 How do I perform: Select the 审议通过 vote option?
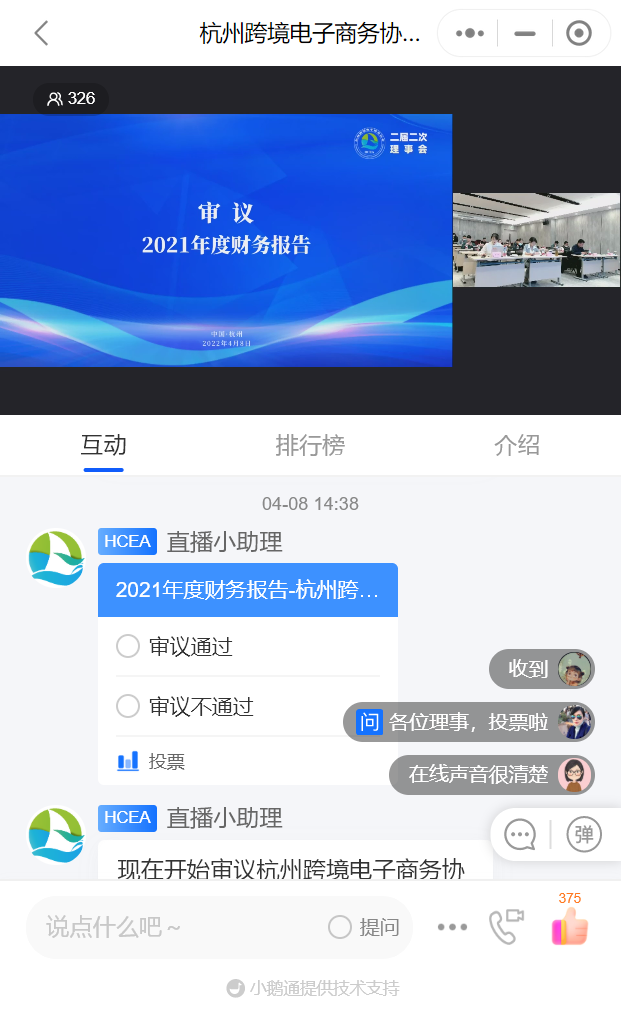128,646
